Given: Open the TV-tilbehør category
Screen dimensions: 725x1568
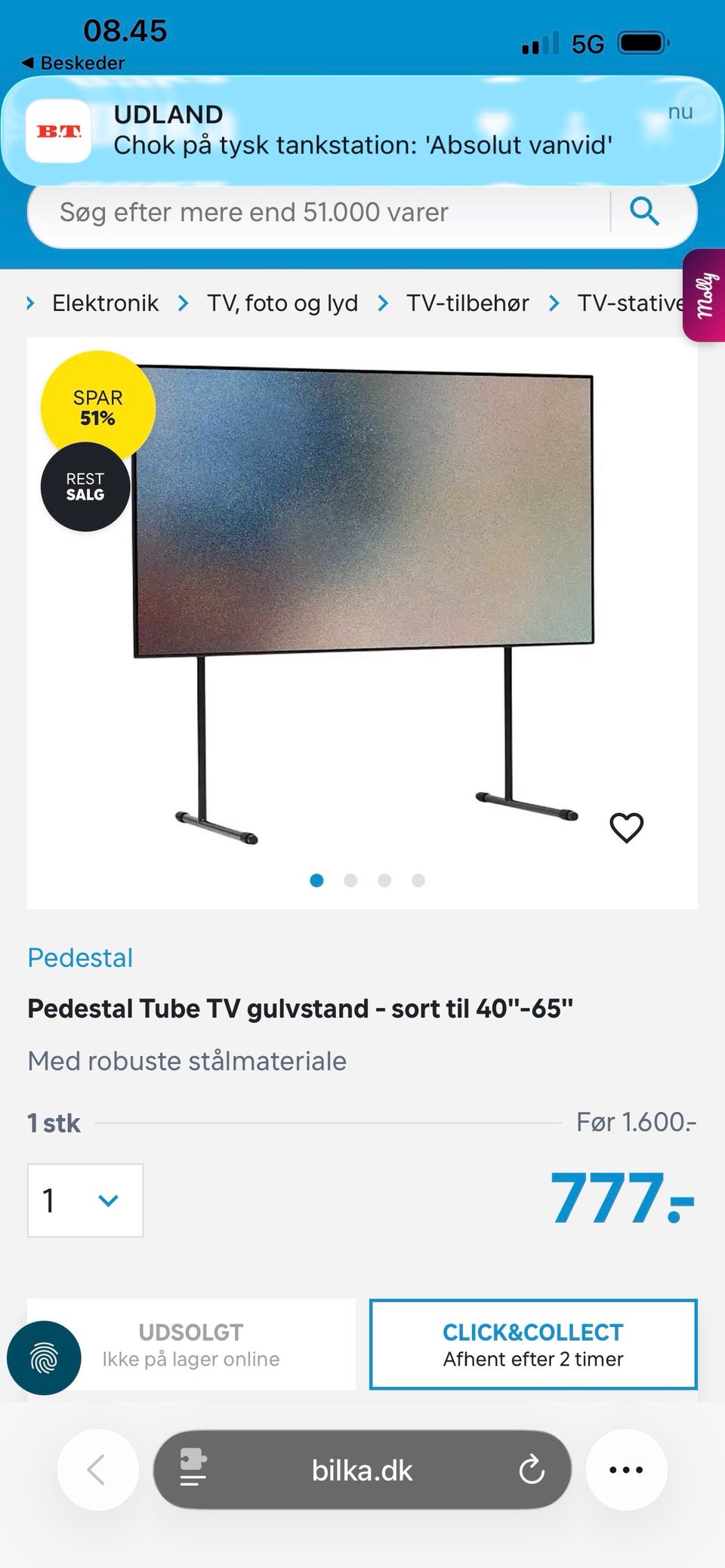Looking at the screenshot, I should click(x=467, y=303).
